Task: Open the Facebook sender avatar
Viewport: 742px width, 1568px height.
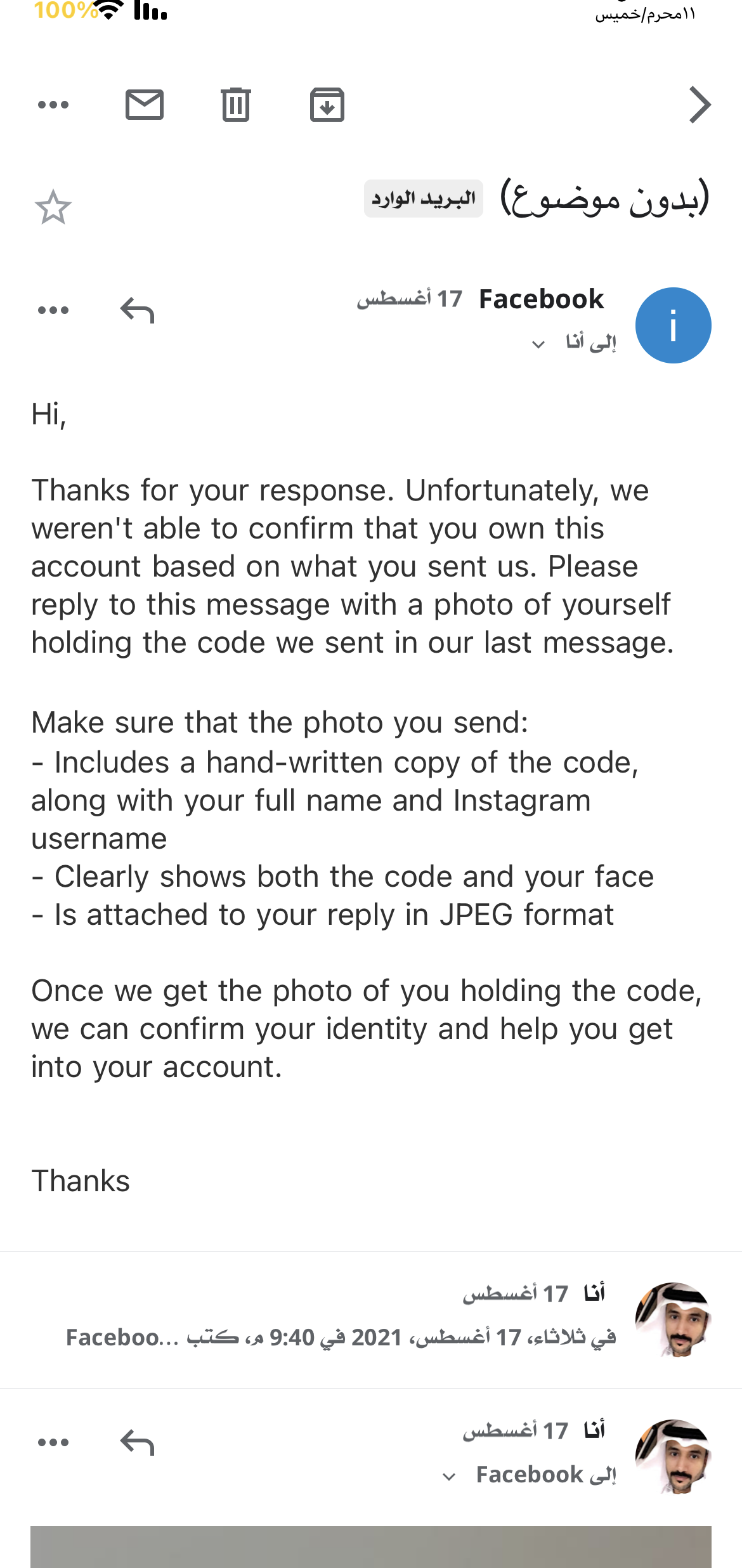Action: [x=674, y=325]
